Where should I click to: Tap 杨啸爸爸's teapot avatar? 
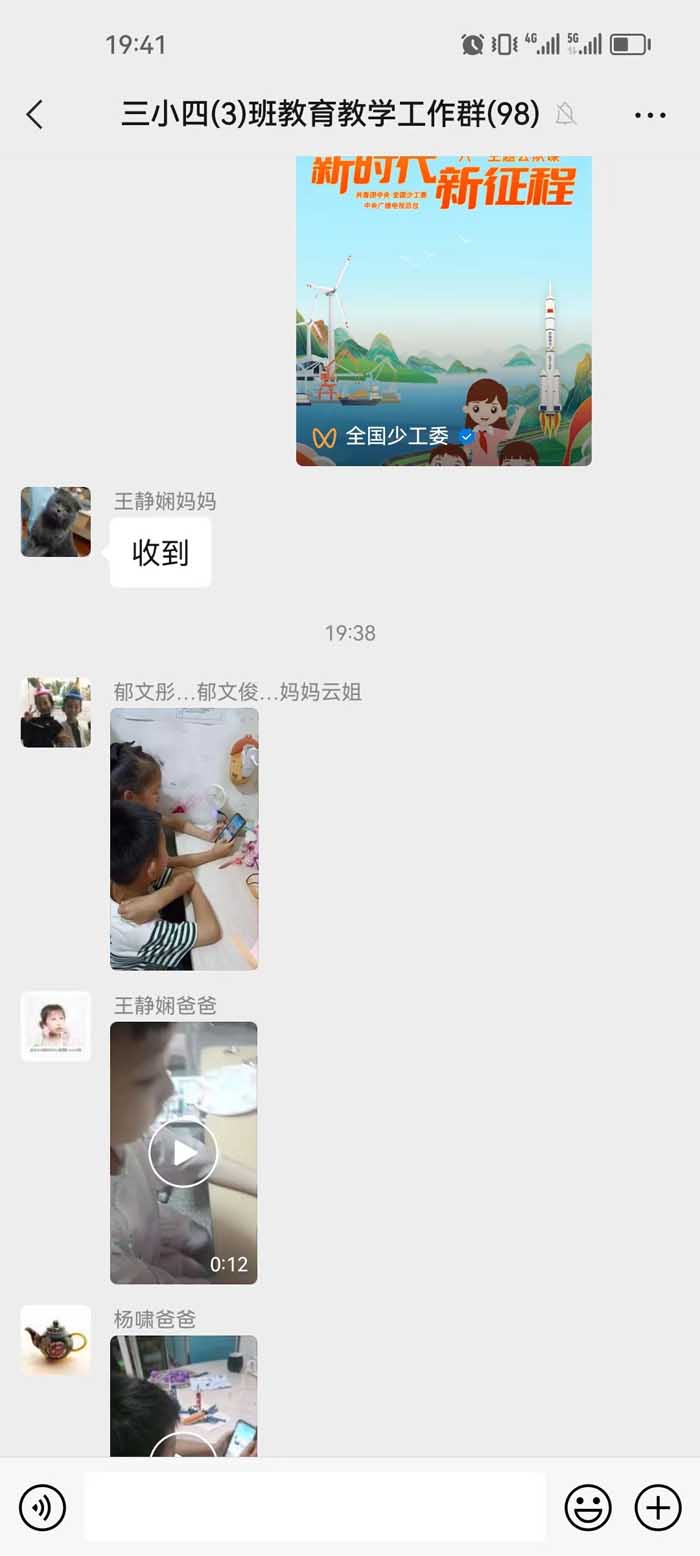tap(56, 1339)
